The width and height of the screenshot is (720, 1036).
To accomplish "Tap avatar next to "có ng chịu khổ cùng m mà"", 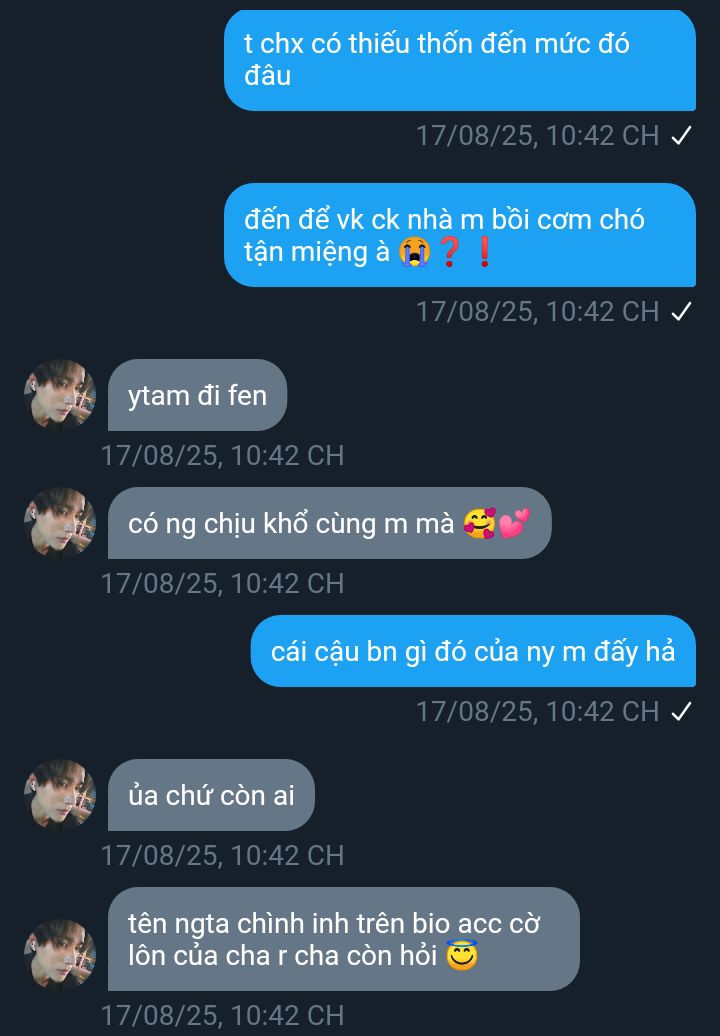I will coord(60,523).
